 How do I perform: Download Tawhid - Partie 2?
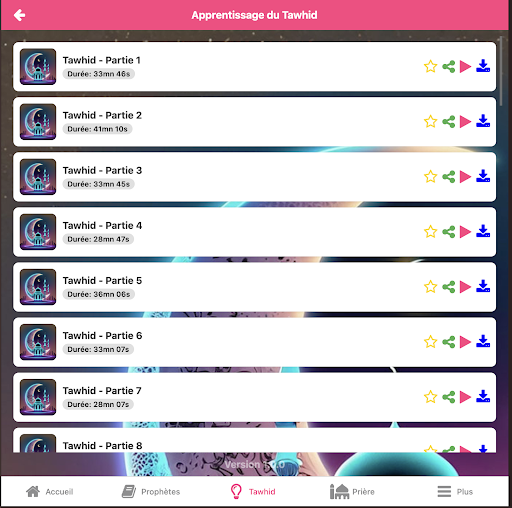[x=483, y=121]
